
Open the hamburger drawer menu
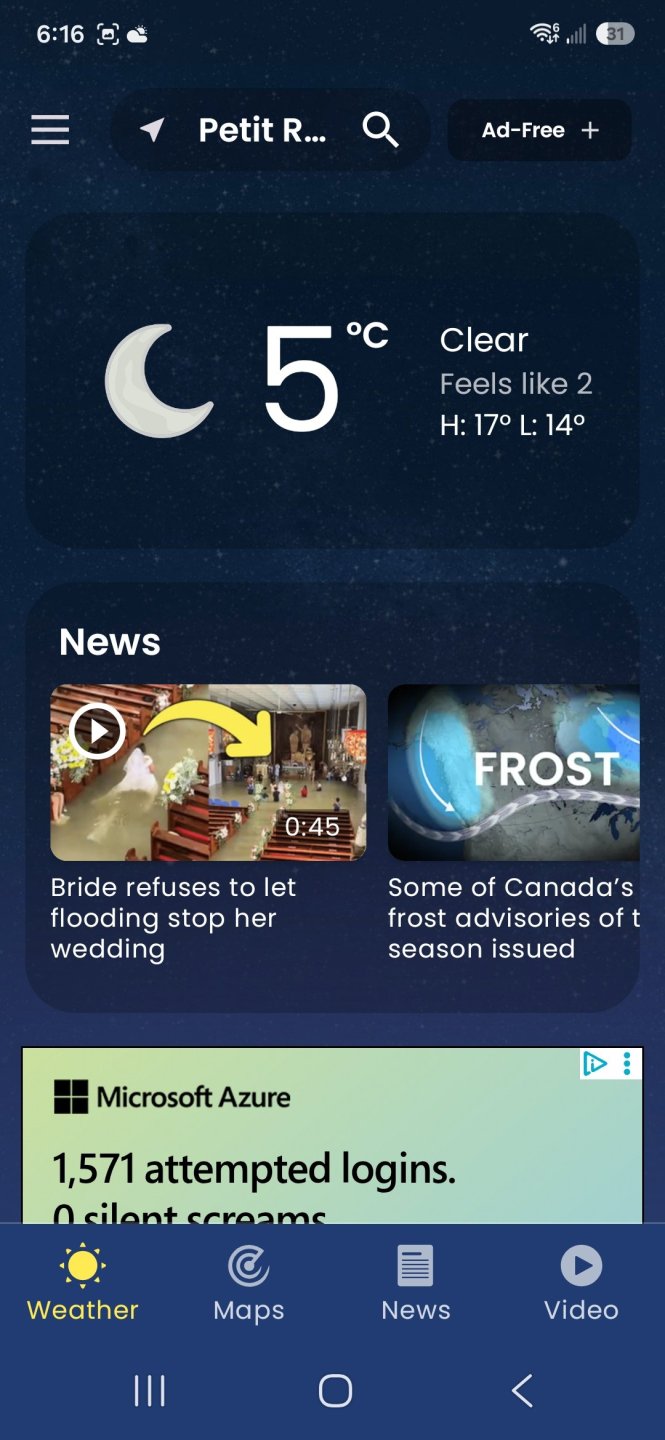[x=50, y=130]
